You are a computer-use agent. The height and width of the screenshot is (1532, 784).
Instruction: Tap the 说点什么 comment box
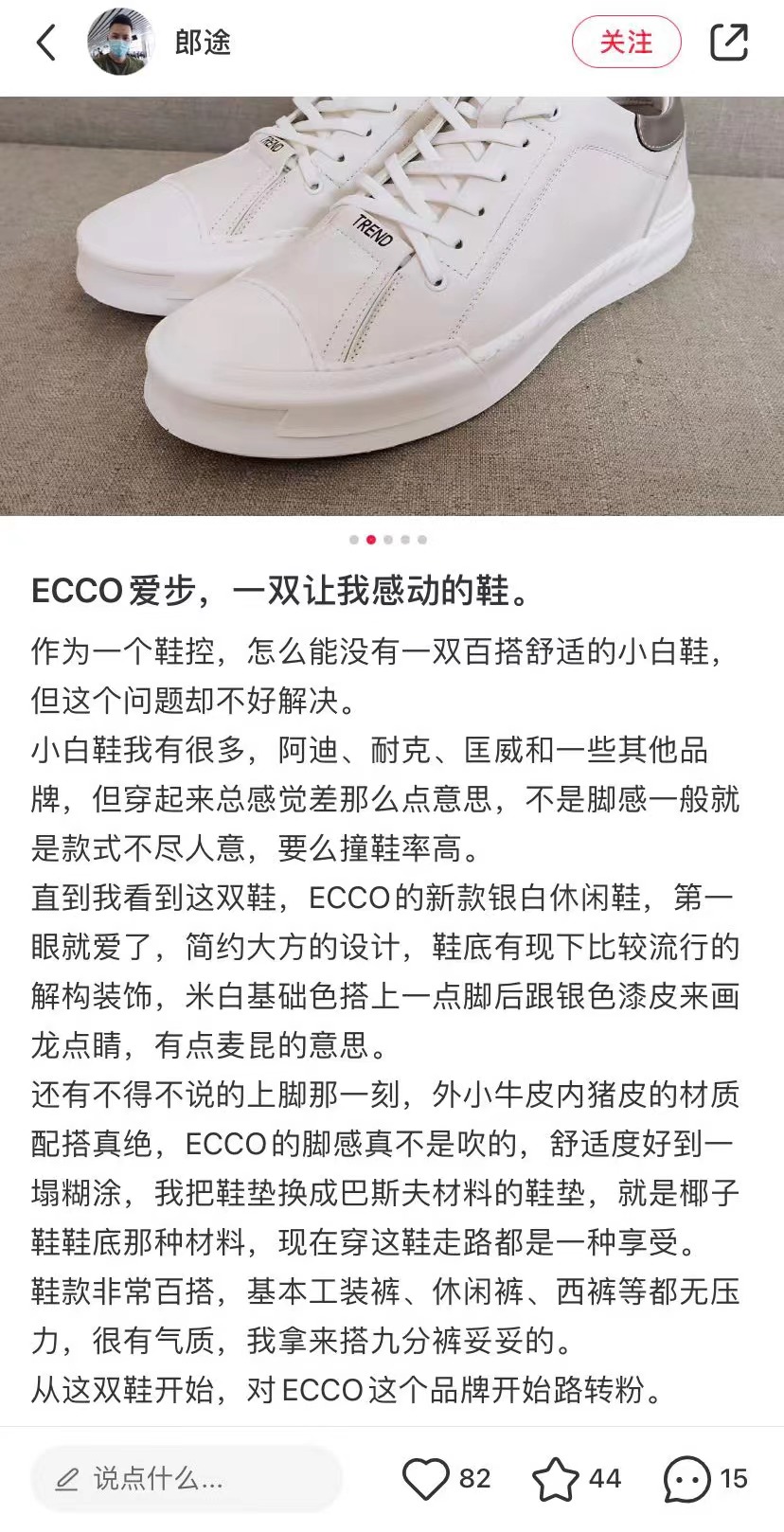click(x=186, y=1478)
